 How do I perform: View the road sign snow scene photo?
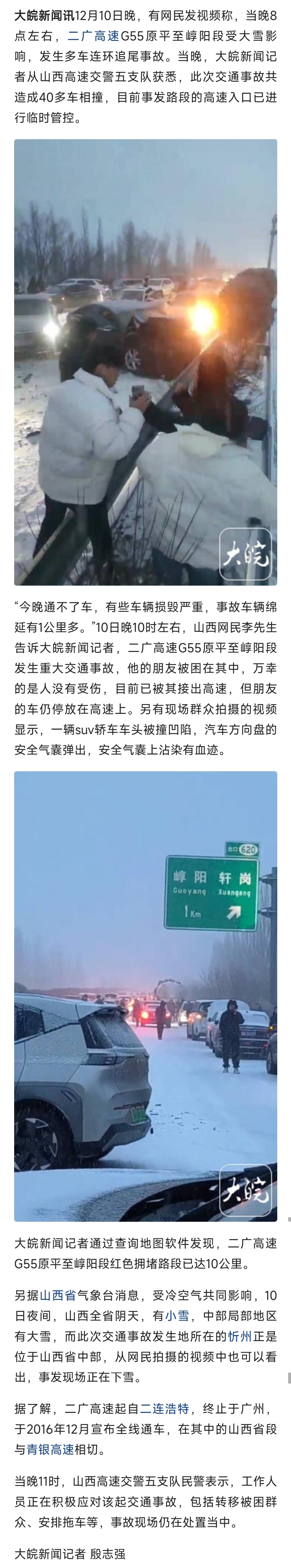(145, 996)
